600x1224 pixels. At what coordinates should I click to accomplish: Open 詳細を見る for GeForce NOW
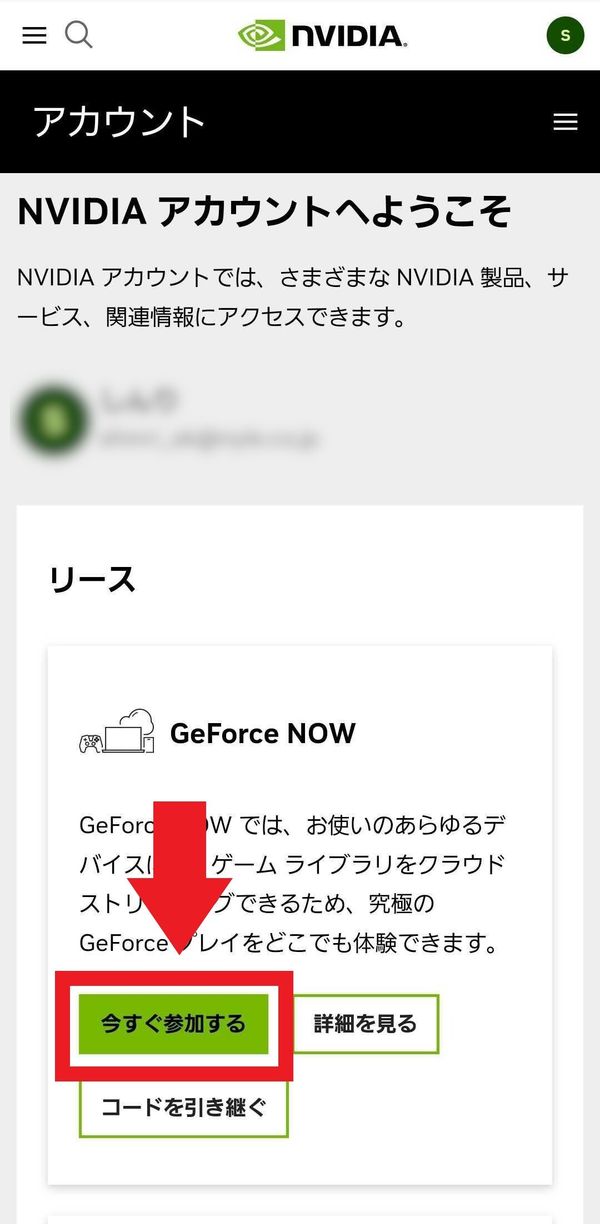point(365,1024)
